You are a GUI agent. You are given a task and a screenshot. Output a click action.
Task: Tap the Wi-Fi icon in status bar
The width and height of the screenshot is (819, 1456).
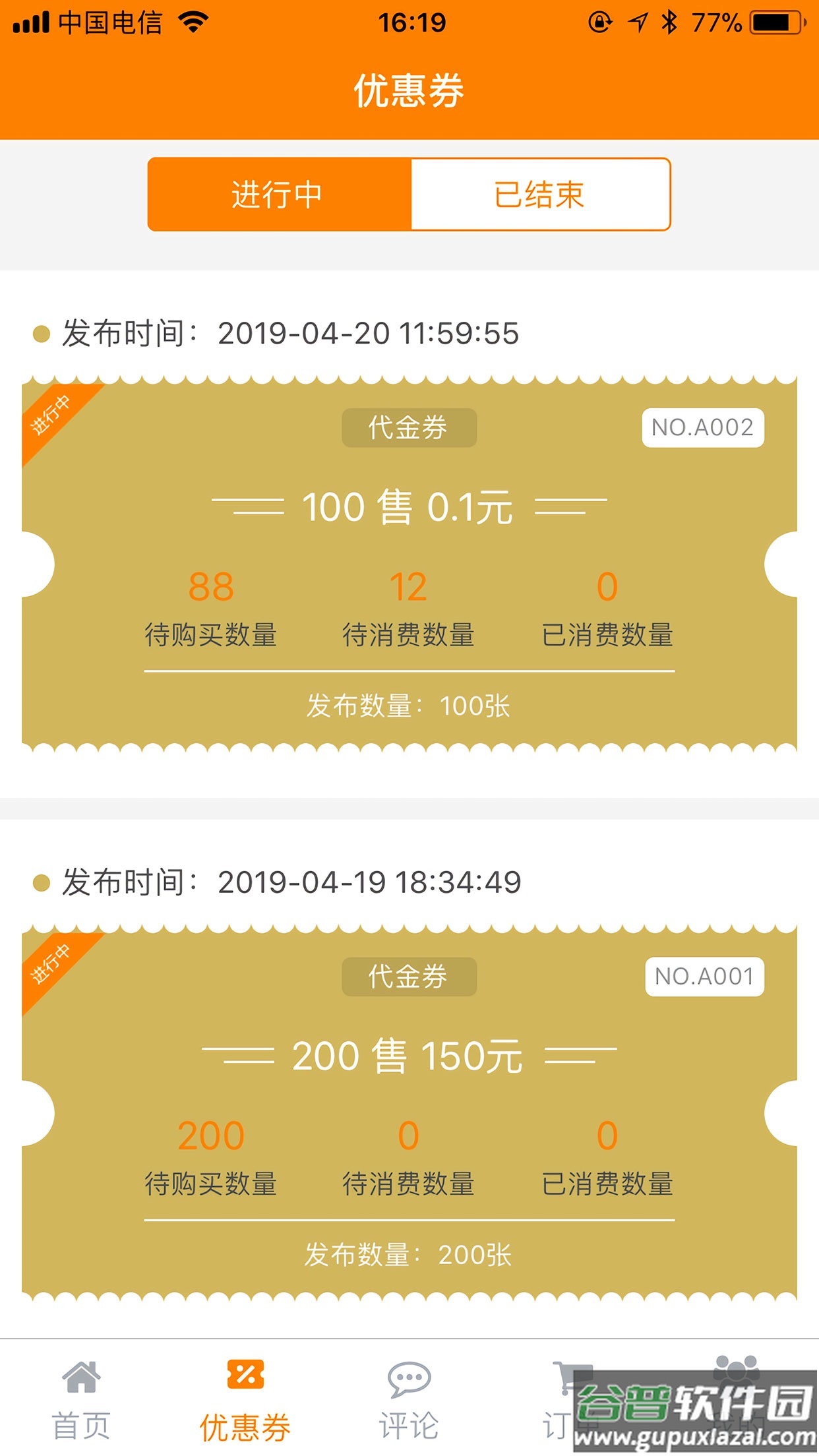click(193, 21)
